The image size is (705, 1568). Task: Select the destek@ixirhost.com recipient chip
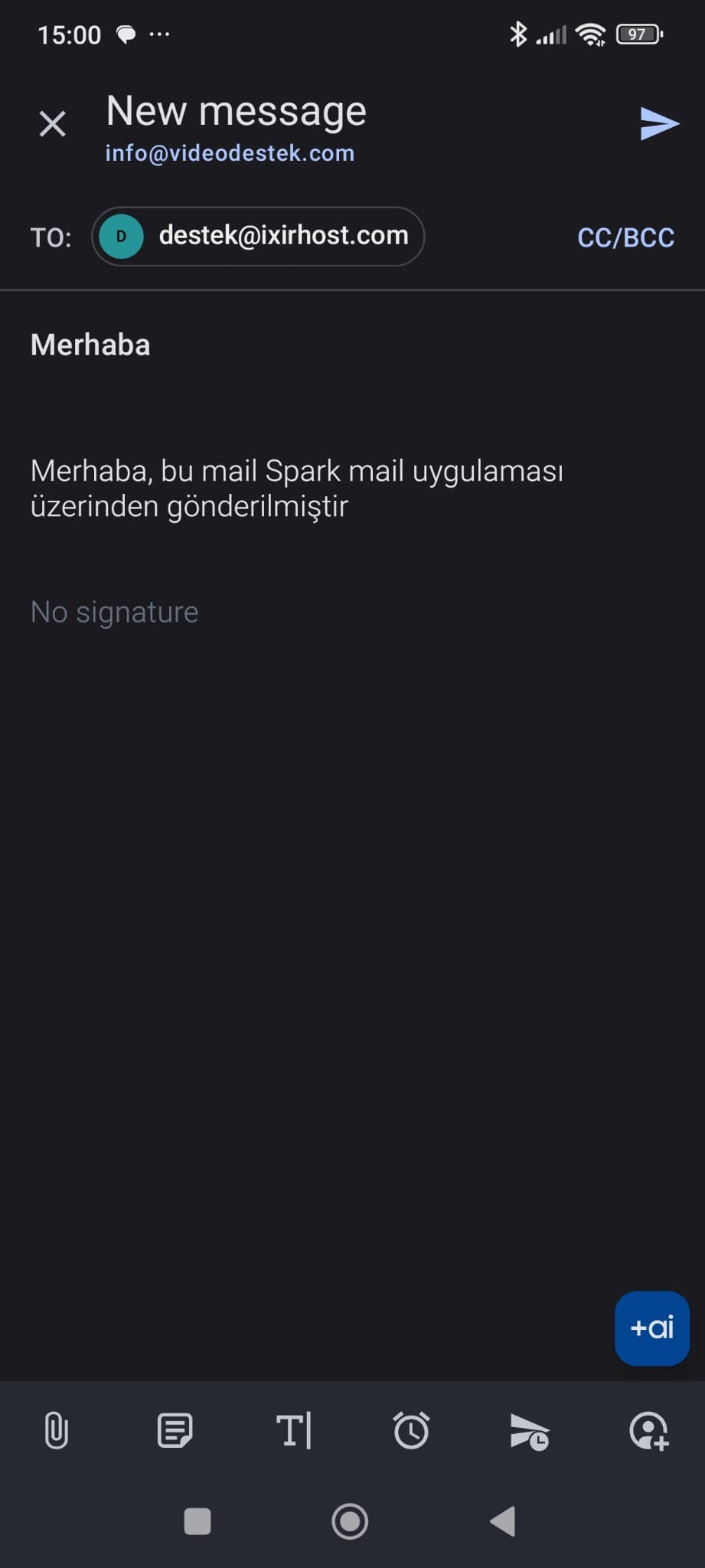258,237
